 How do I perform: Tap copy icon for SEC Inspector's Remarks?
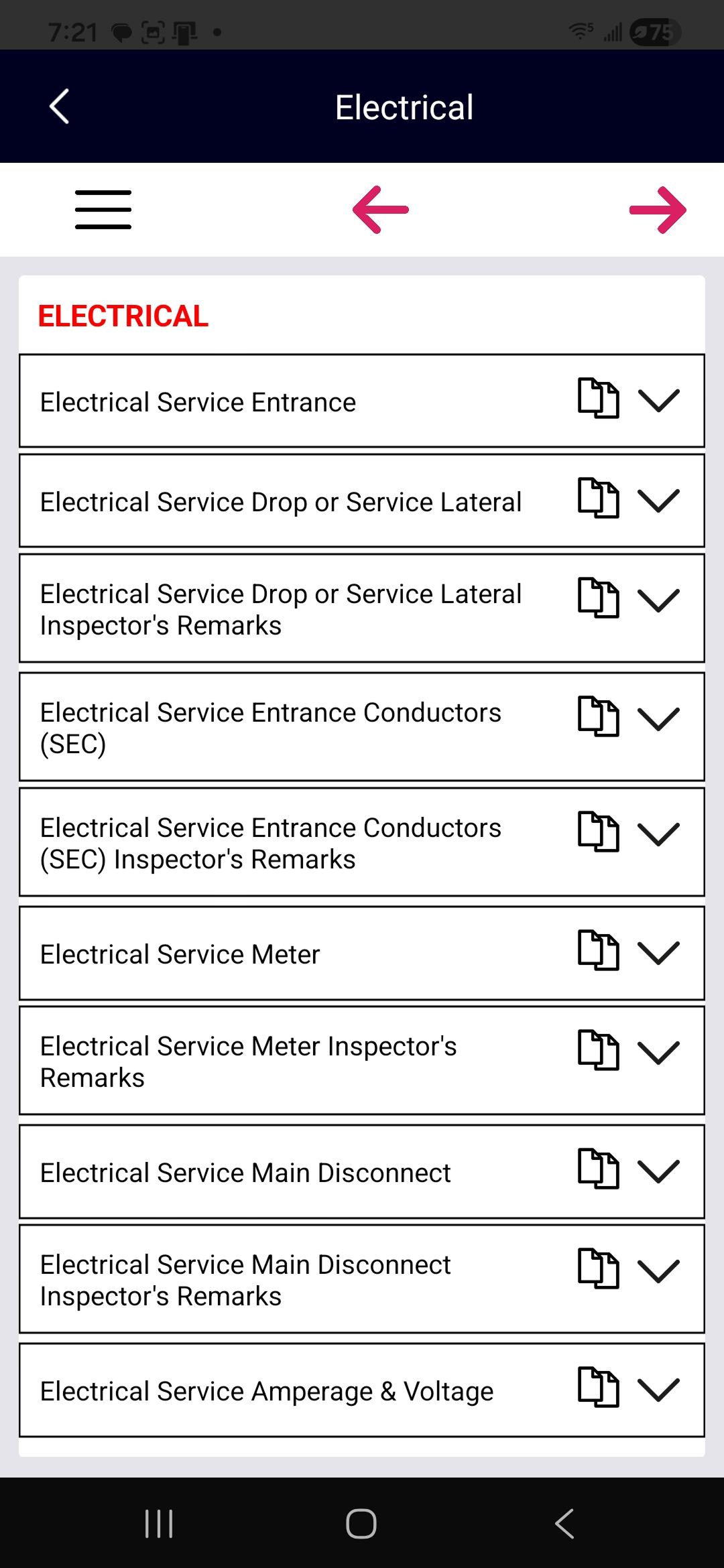tap(598, 831)
